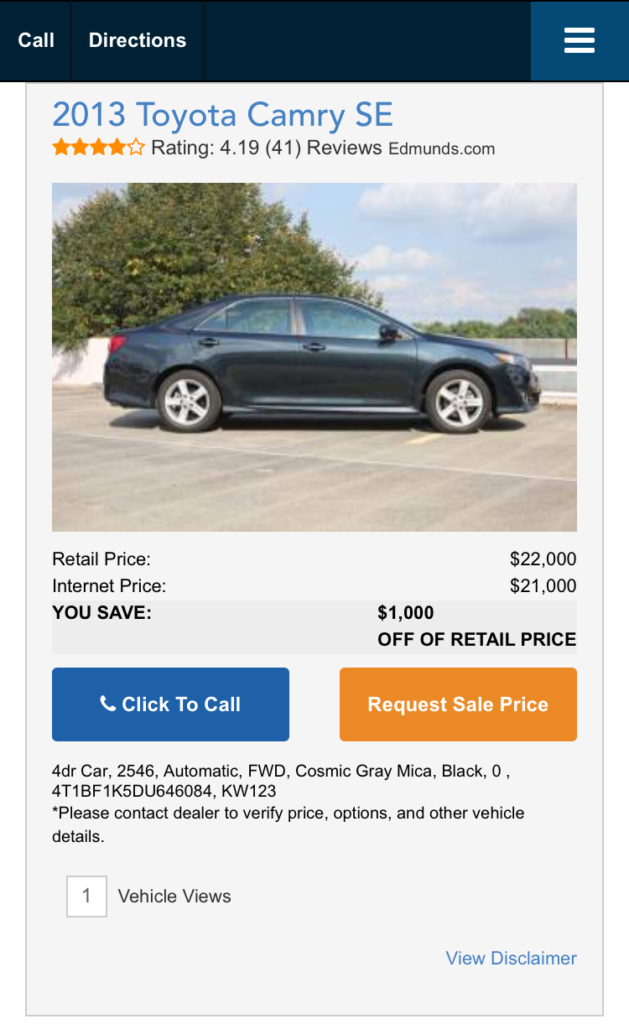Request Sale Price for this car
Screen dimensions: 629x1024
pos(458,704)
